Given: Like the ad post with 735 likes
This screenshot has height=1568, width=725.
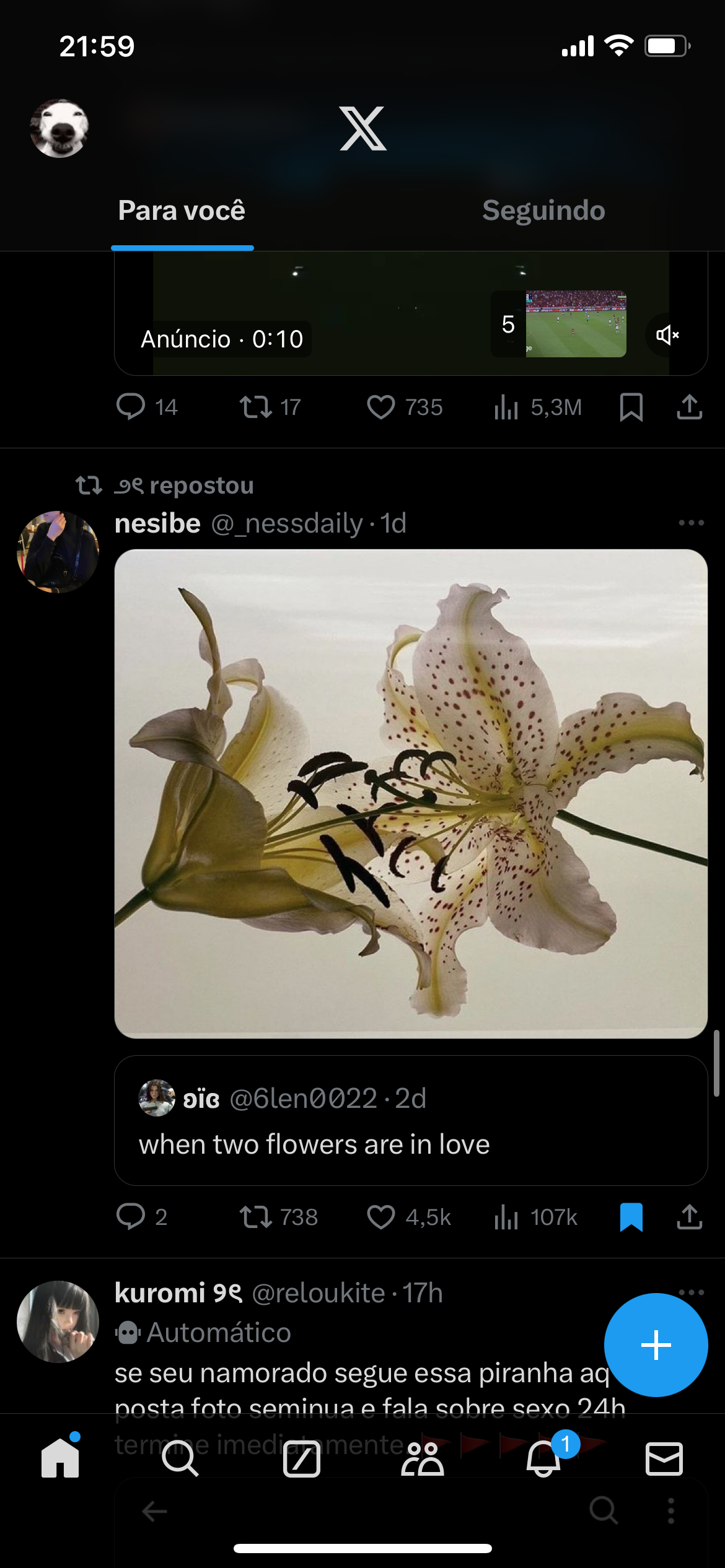Looking at the screenshot, I should click(x=380, y=407).
